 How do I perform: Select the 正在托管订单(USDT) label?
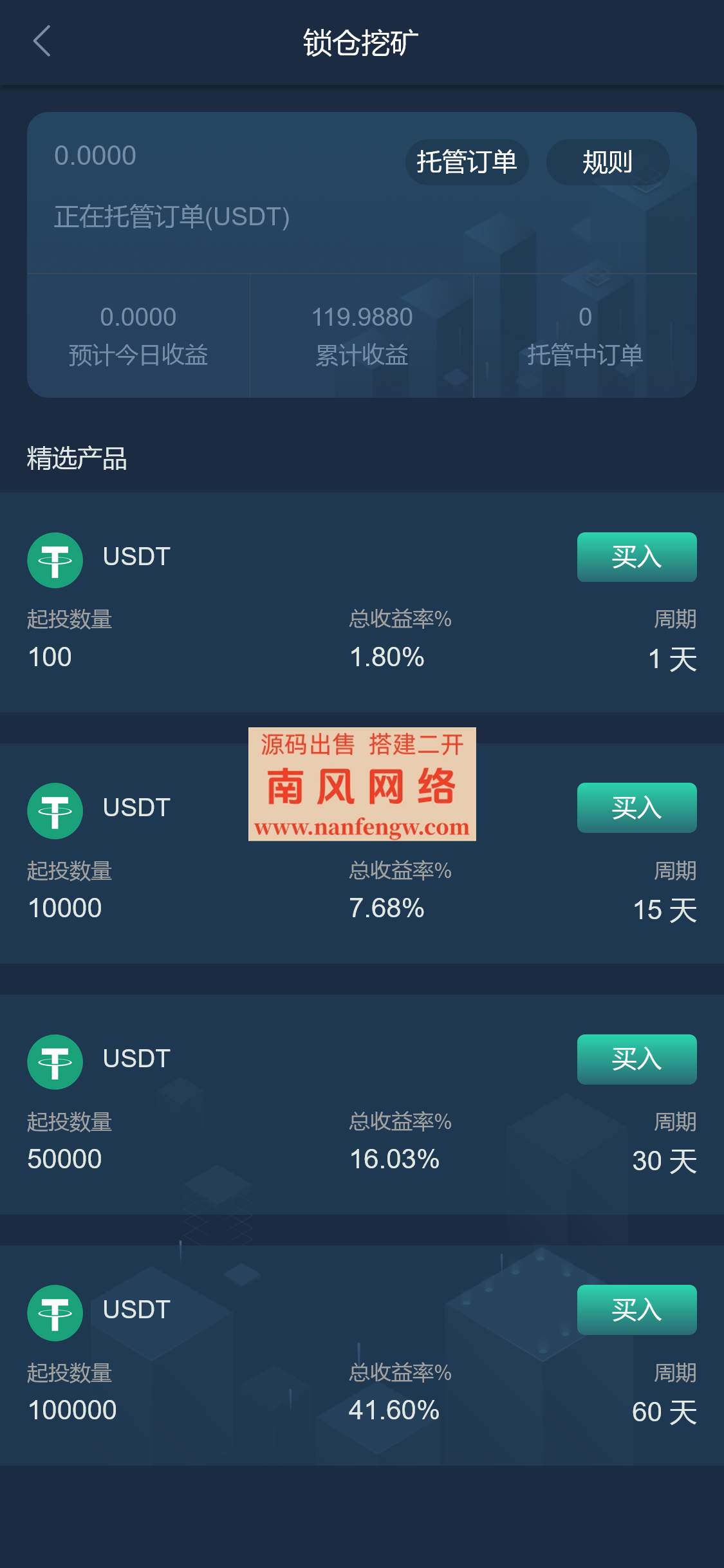click(x=171, y=217)
